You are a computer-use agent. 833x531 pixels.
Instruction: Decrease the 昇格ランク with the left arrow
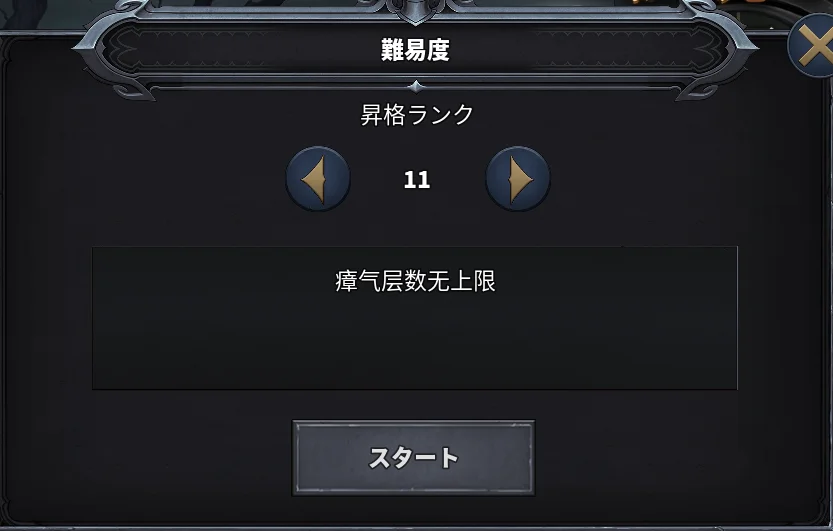point(318,179)
